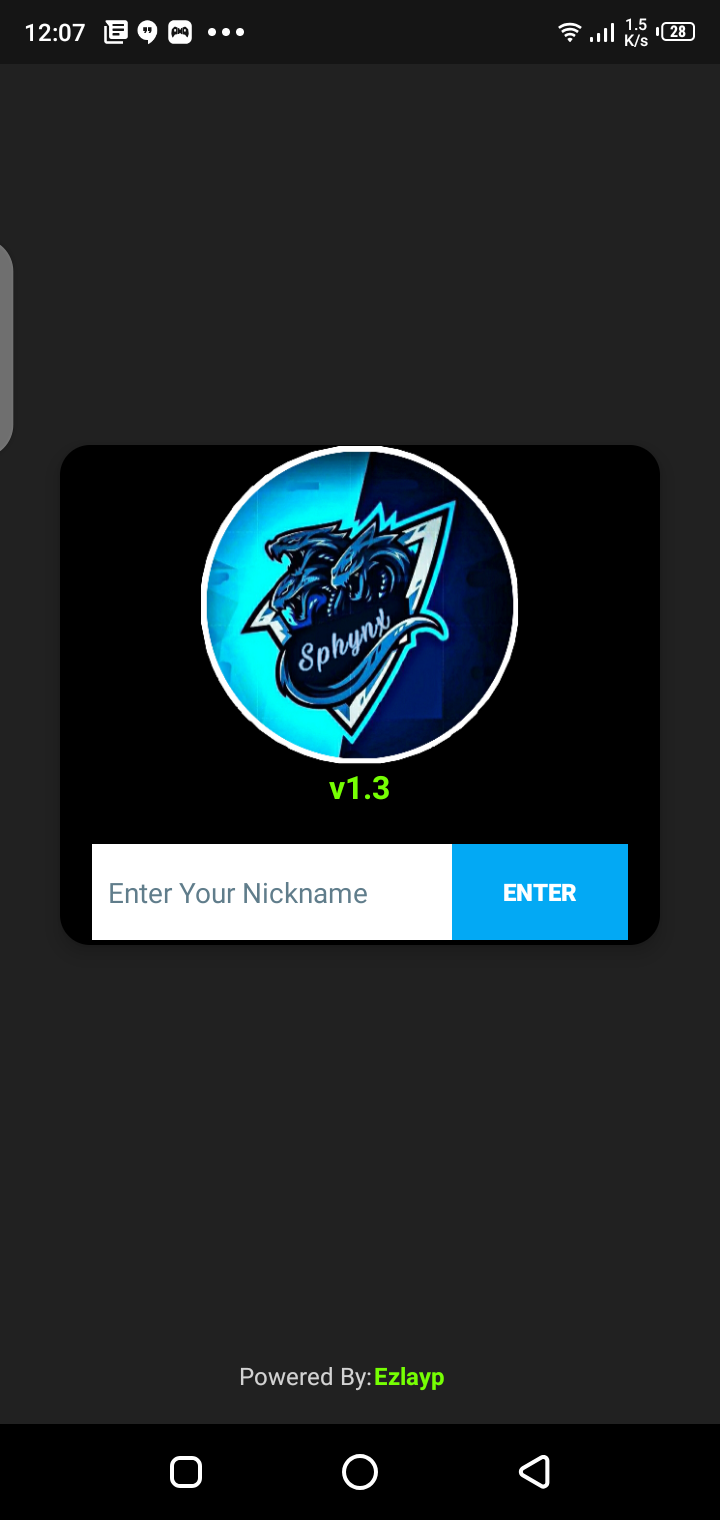Go to the home screen

pyautogui.click(x=360, y=1472)
